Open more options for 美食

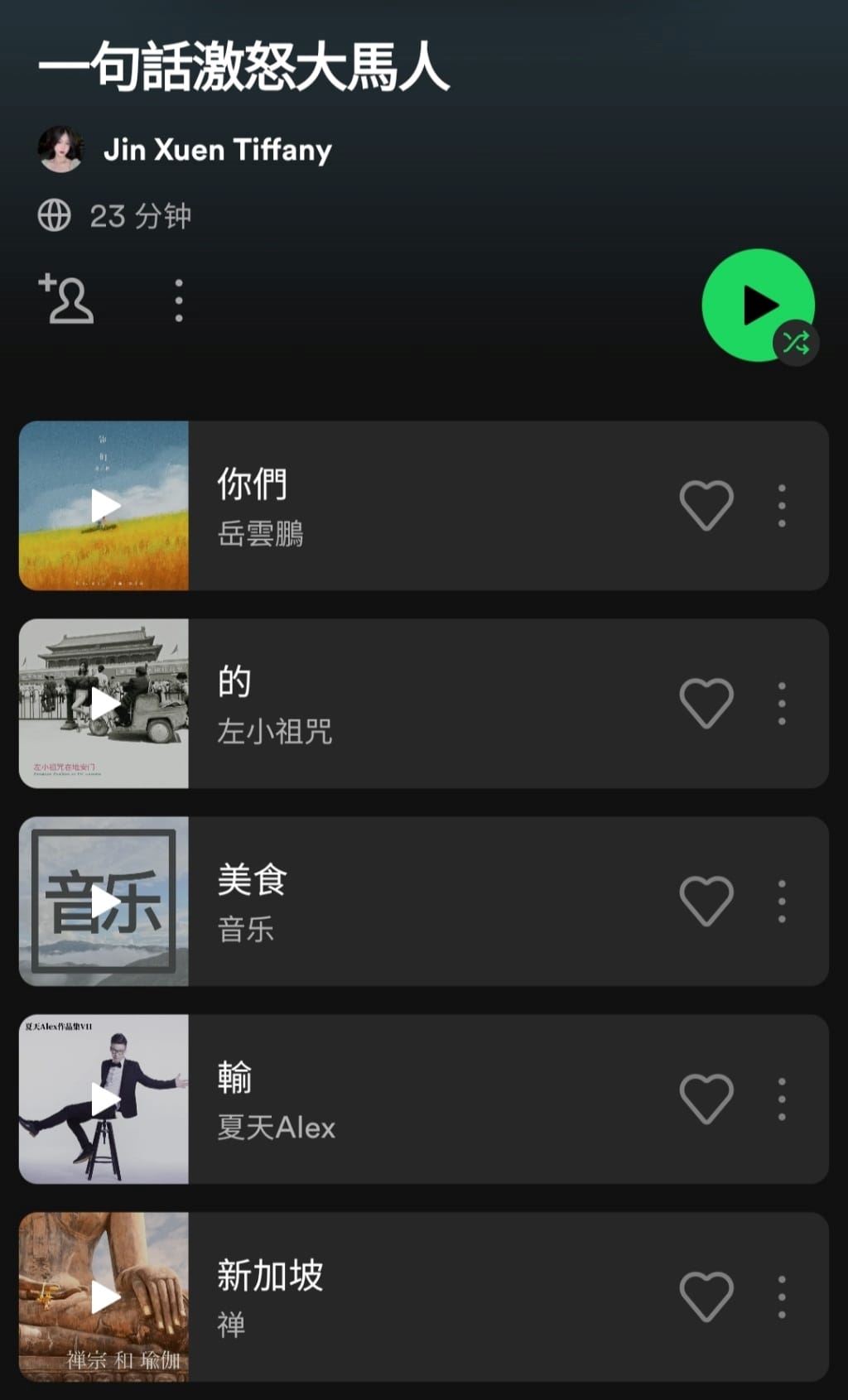(782, 901)
